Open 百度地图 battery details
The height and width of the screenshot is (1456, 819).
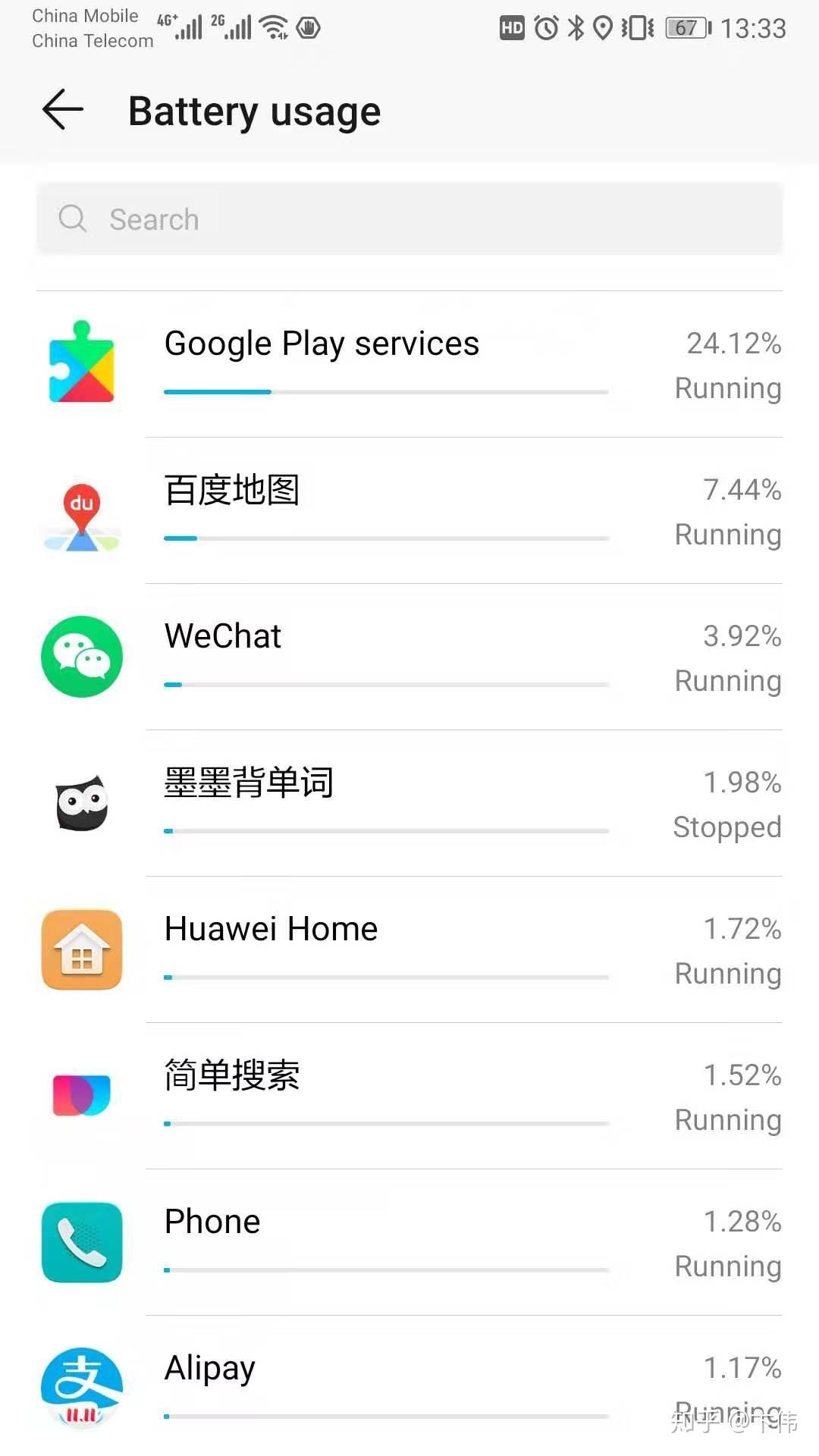click(409, 511)
